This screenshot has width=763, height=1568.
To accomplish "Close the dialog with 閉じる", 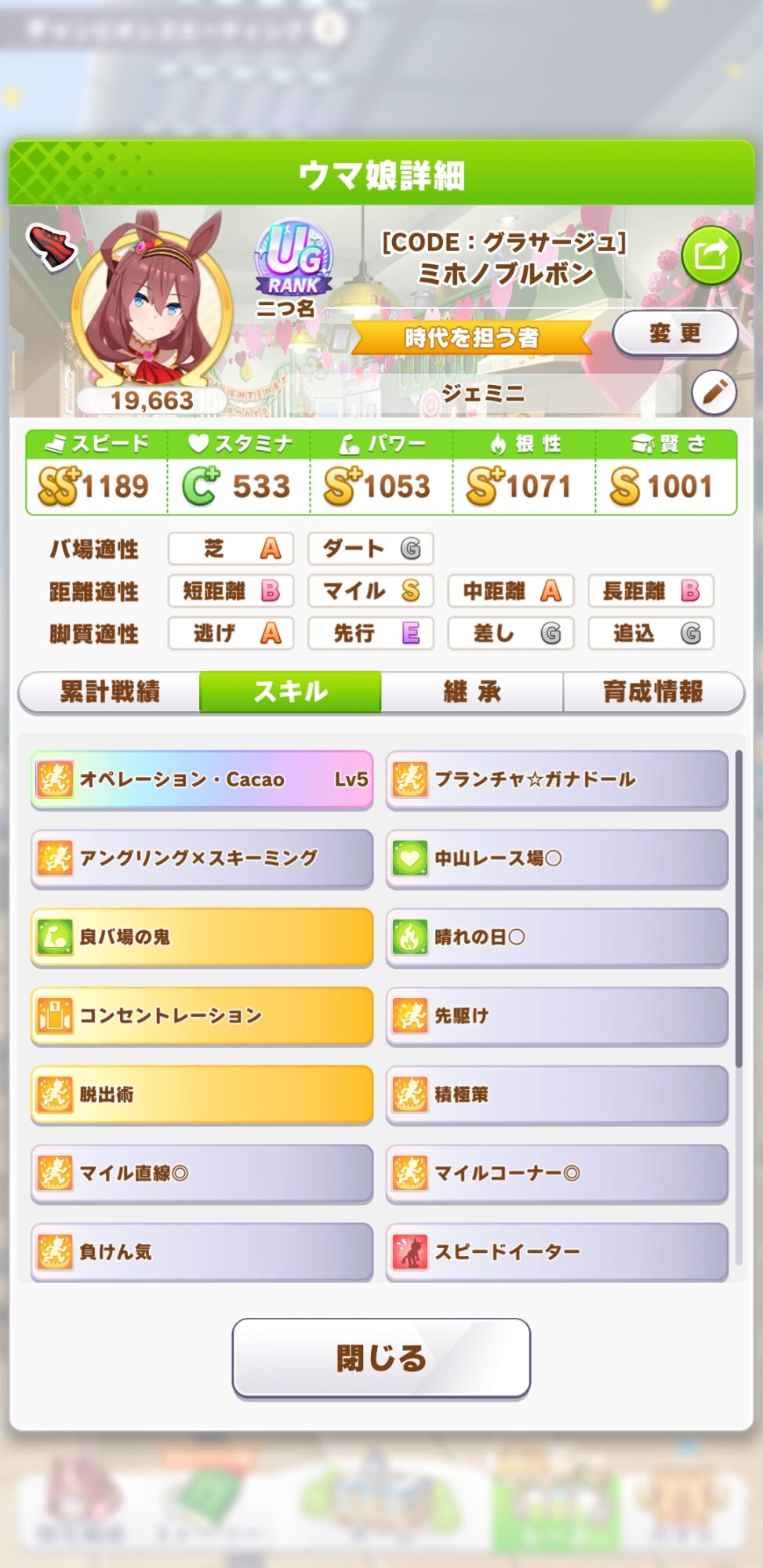I will pos(381,1358).
